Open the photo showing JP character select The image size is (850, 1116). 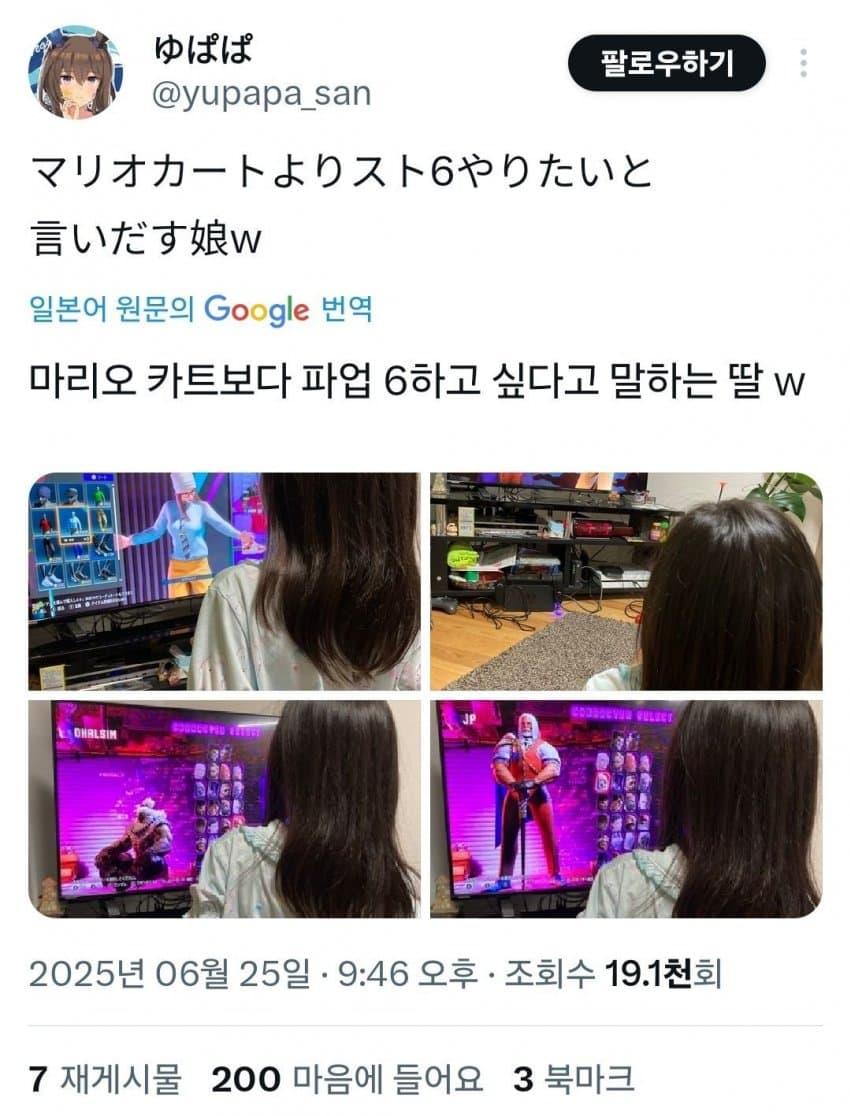[626, 808]
